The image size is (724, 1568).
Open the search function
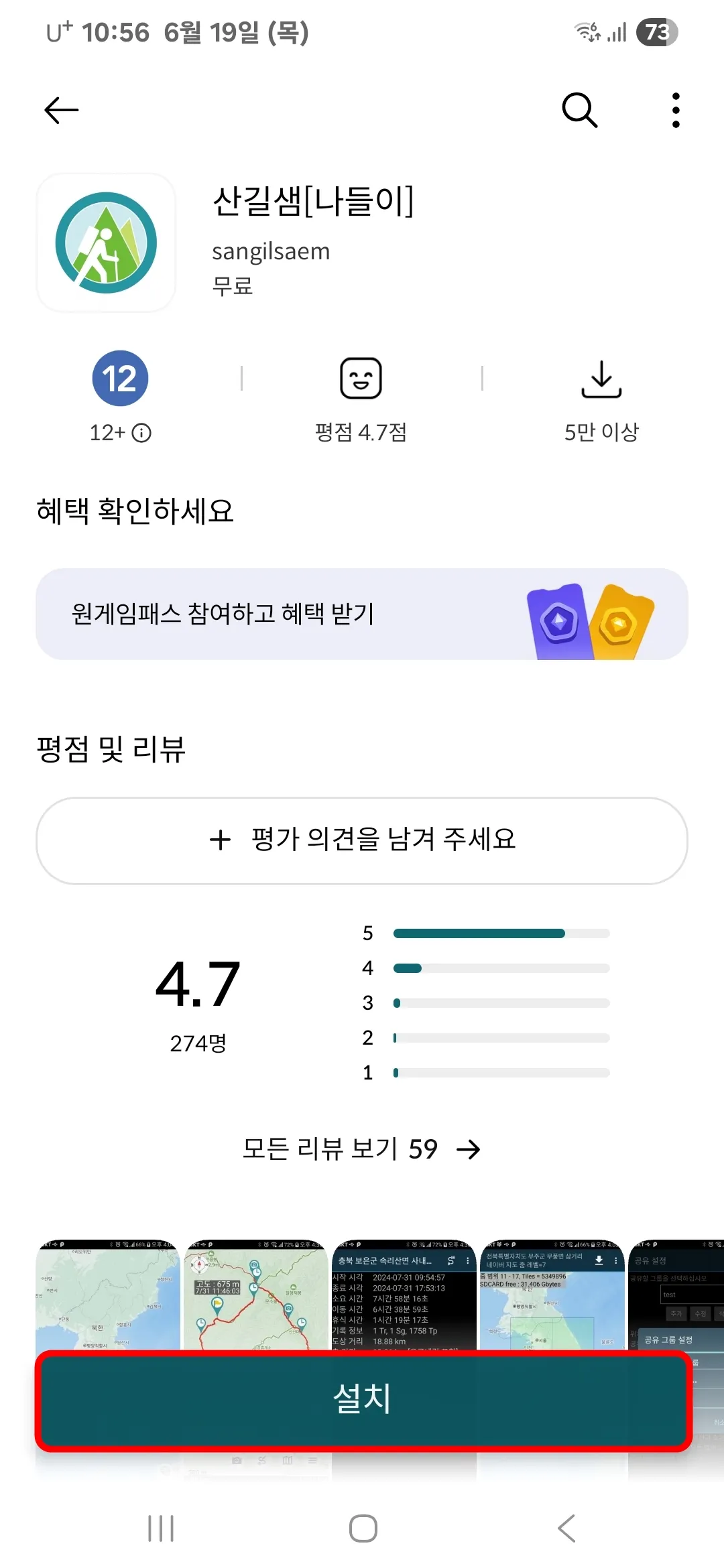(x=579, y=109)
